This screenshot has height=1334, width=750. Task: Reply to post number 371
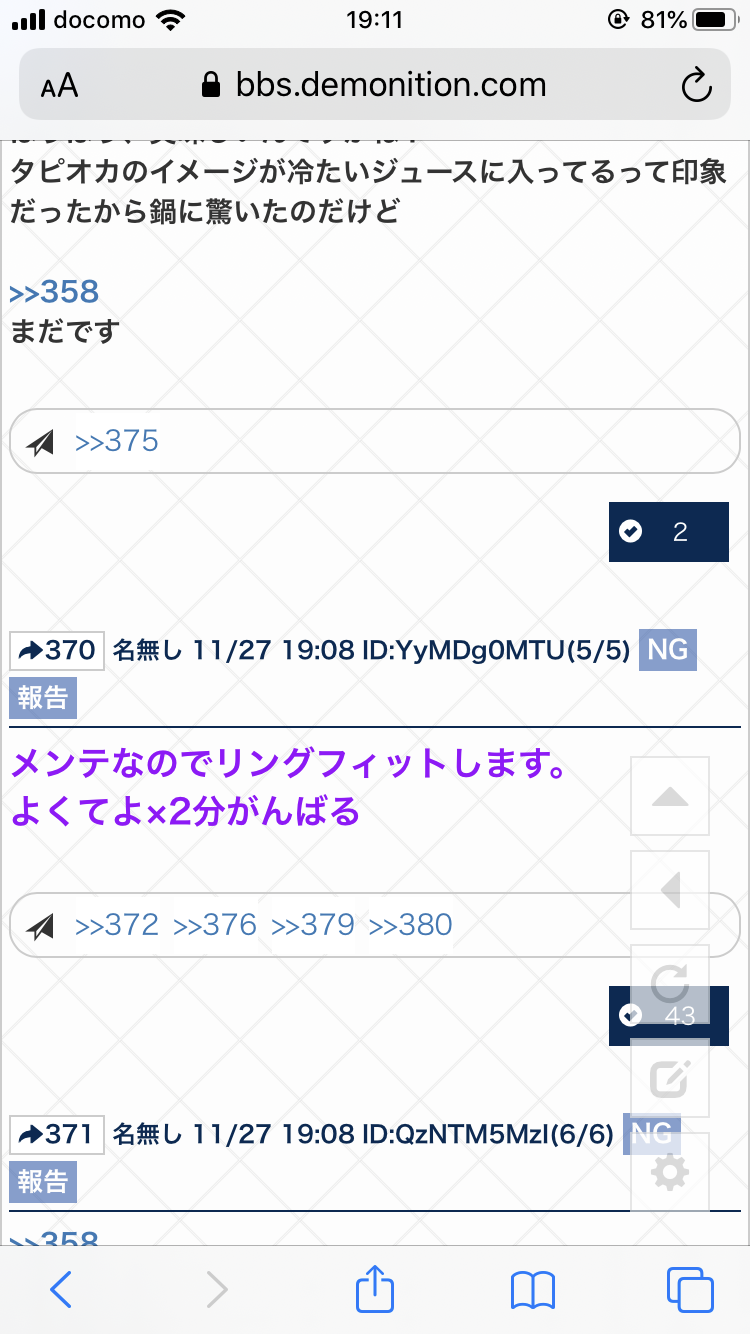57,1134
